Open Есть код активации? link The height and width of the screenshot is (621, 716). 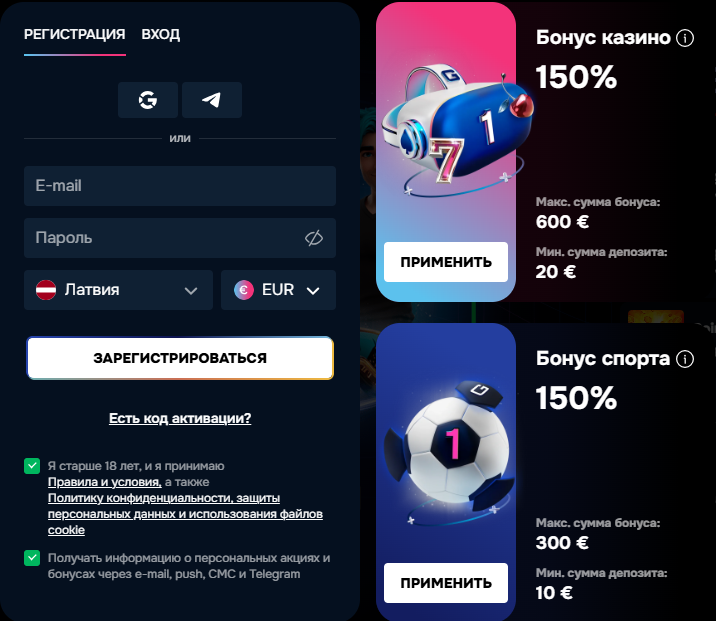[x=180, y=418]
